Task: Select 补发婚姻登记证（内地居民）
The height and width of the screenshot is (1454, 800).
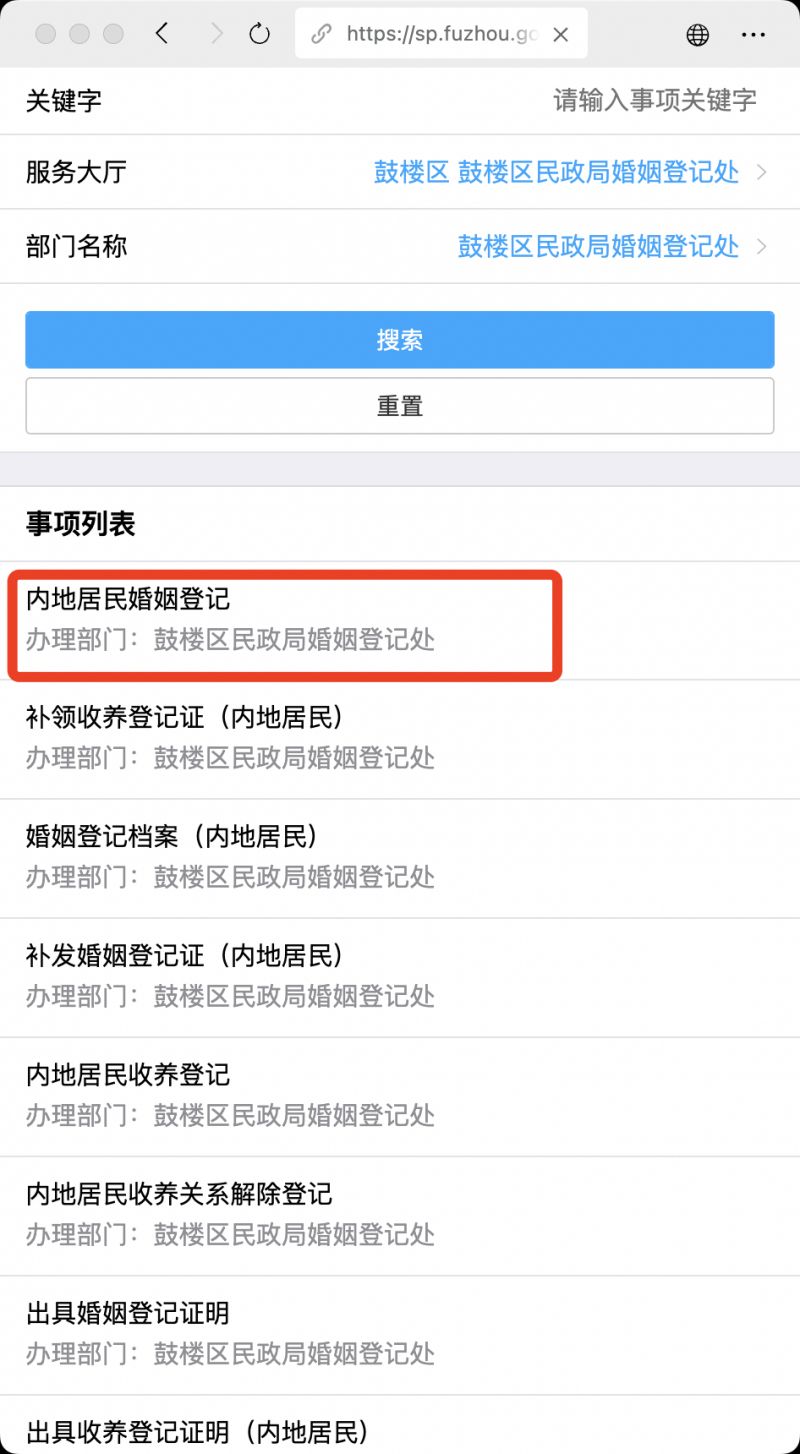Action: point(400,977)
